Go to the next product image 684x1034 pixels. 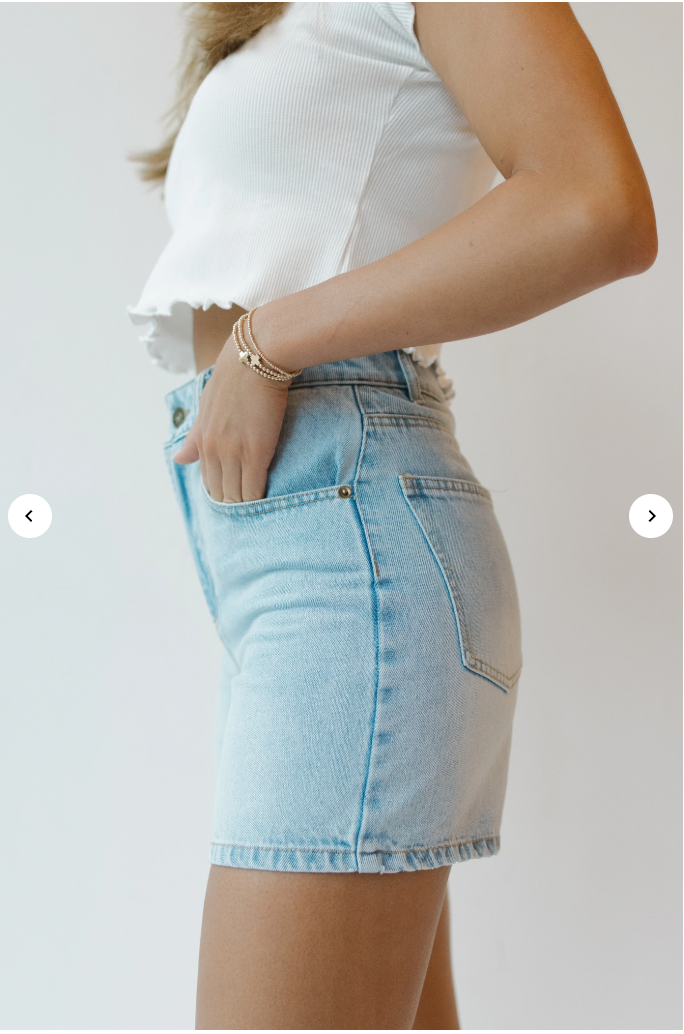coord(651,516)
